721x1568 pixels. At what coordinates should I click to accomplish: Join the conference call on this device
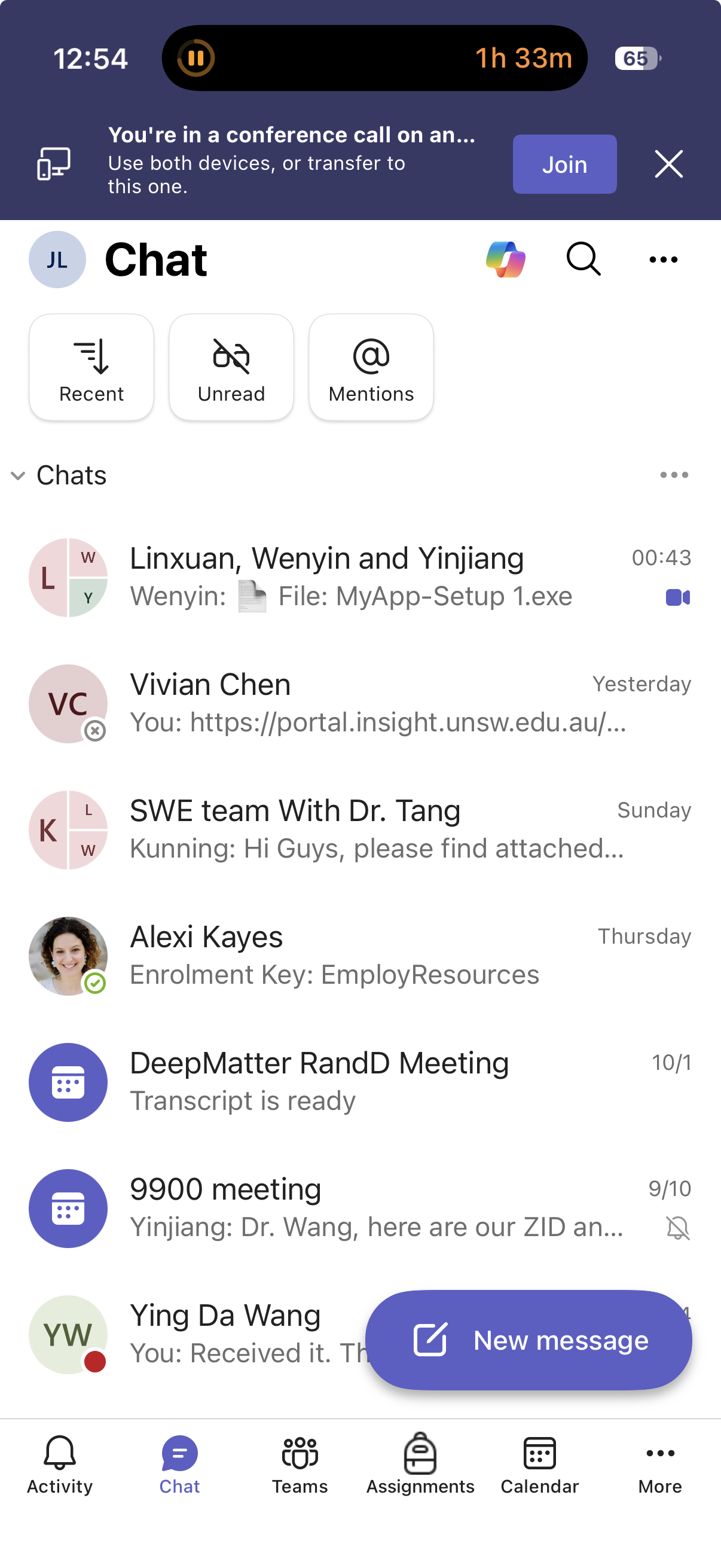[x=564, y=164]
